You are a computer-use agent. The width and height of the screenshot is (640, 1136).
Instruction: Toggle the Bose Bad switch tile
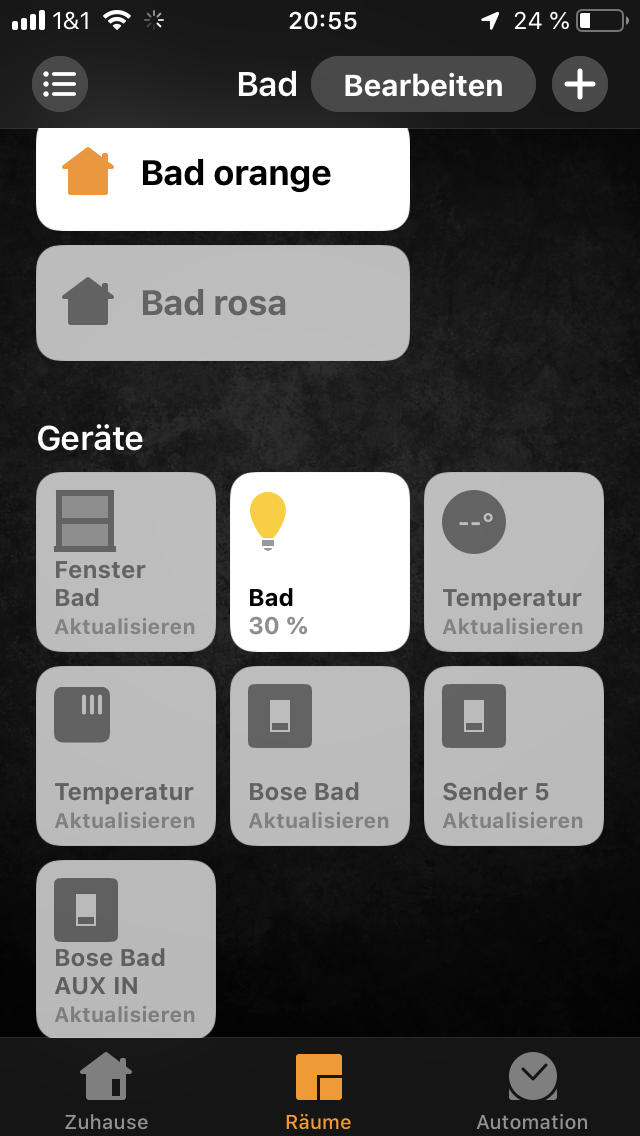(320, 756)
